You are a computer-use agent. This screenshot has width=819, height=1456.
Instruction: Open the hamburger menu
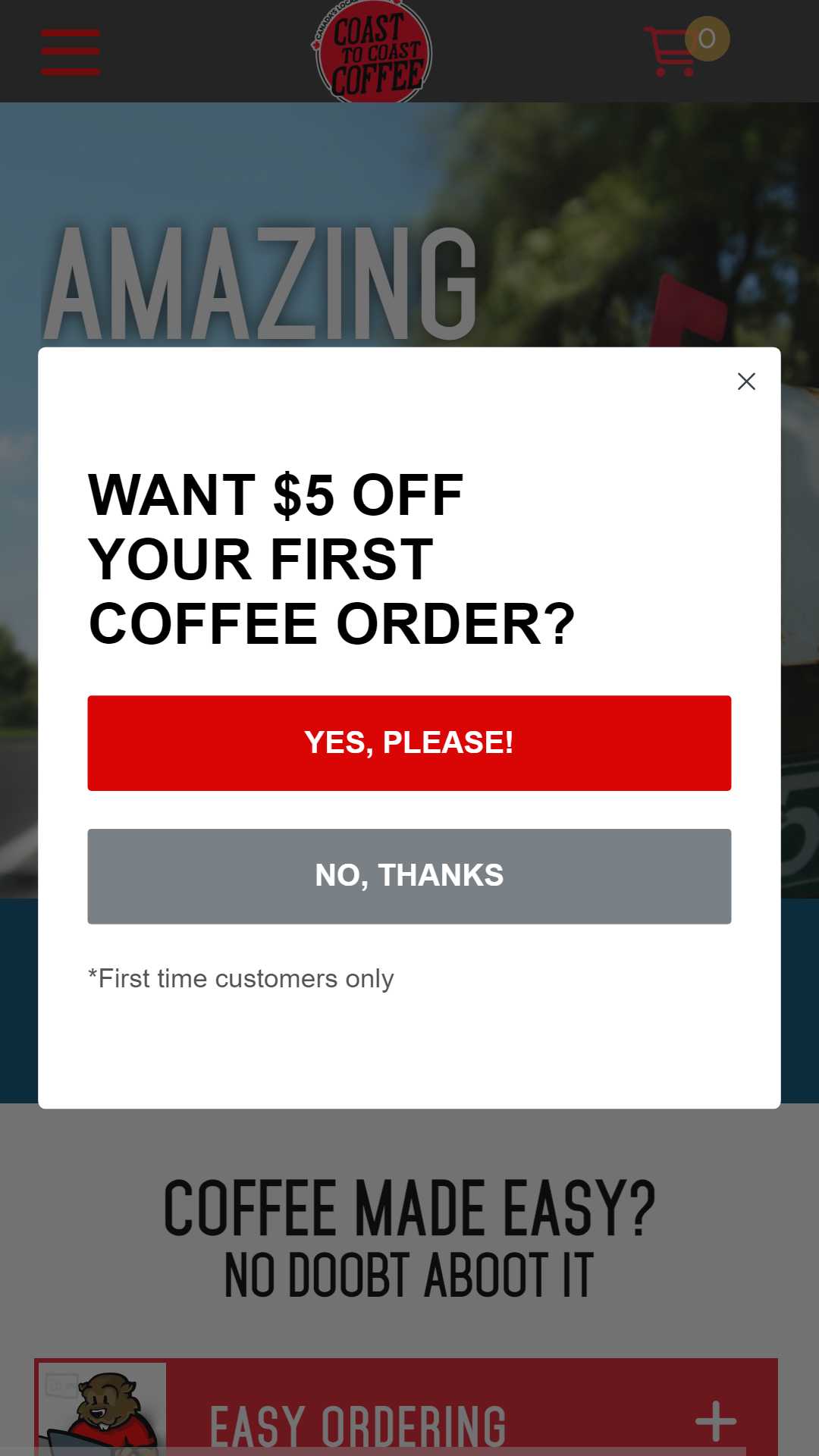click(x=71, y=52)
